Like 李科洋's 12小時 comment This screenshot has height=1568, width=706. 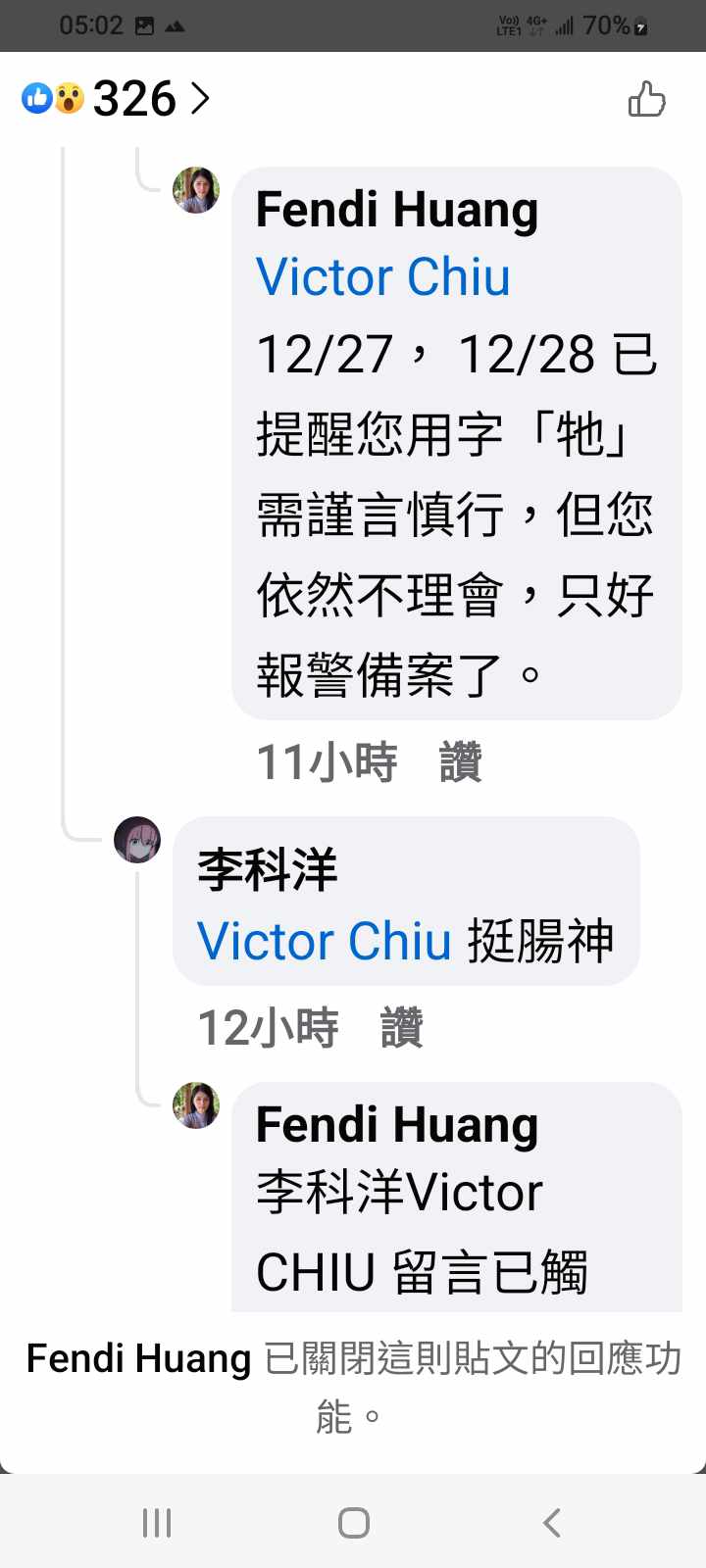(401, 1028)
